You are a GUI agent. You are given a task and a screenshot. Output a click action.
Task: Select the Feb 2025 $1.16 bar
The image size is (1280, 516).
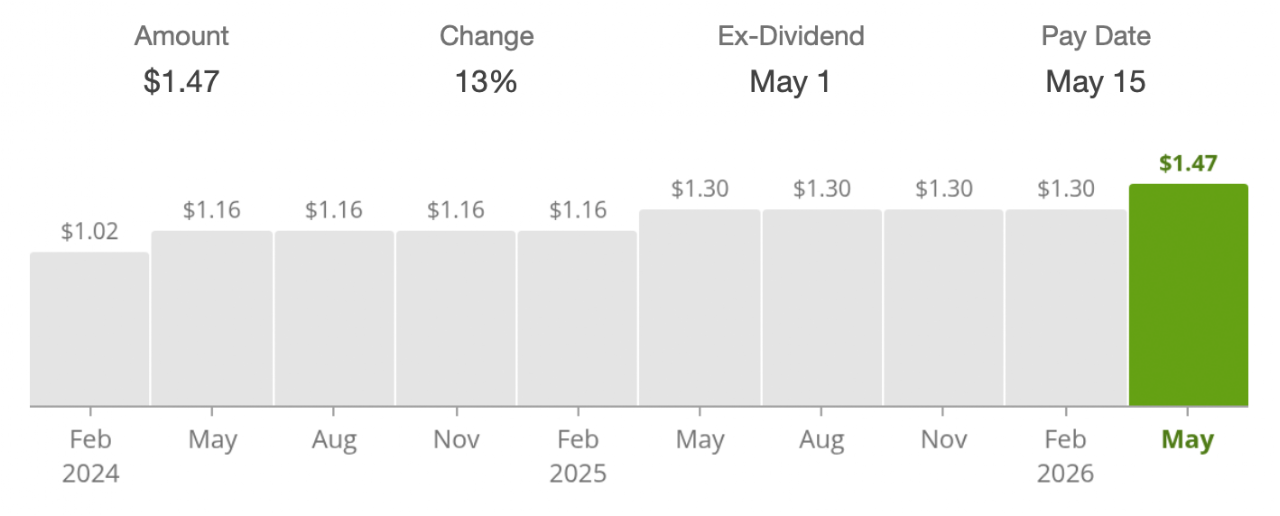[577, 319]
